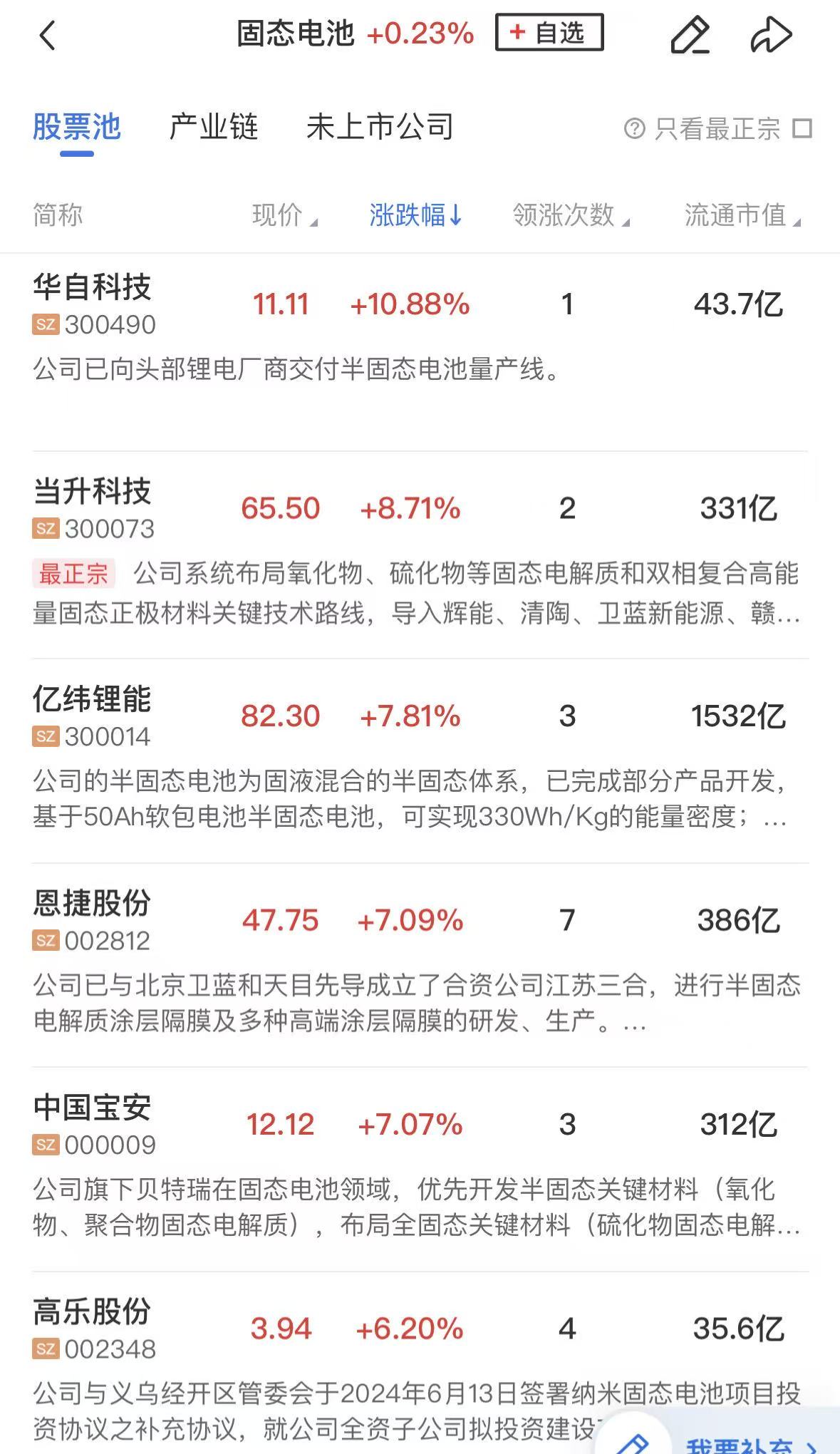Viewport: 840px width, 1454px height.
Task: Switch to the 未上市公司 tab
Action: [x=380, y=128]
